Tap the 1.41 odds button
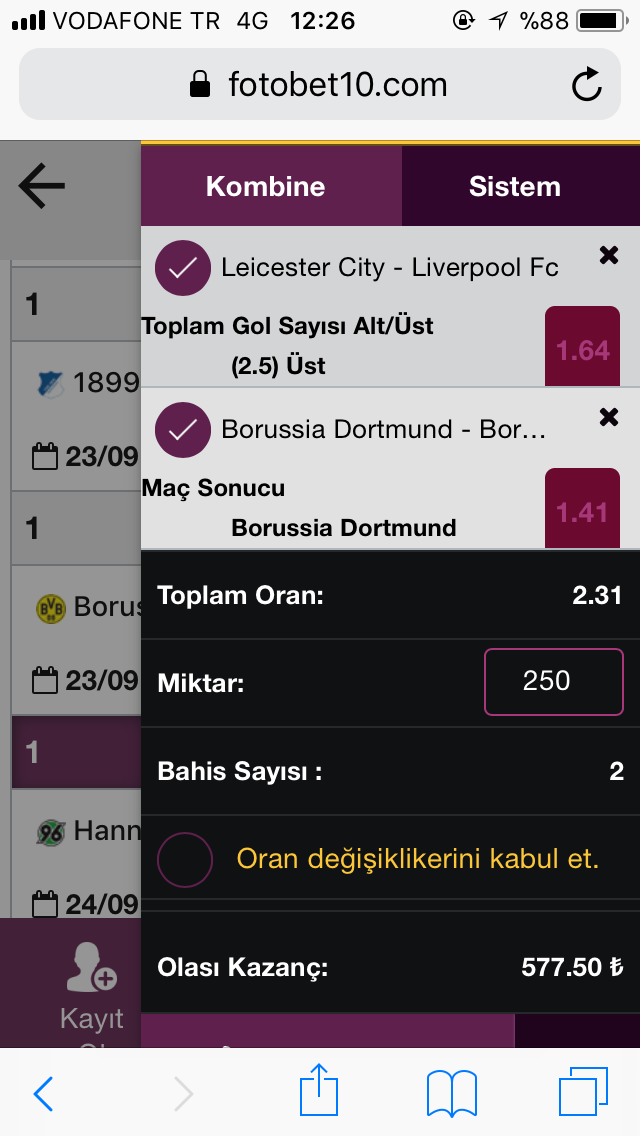The image size is (640, 1136). tap(582, 511)
